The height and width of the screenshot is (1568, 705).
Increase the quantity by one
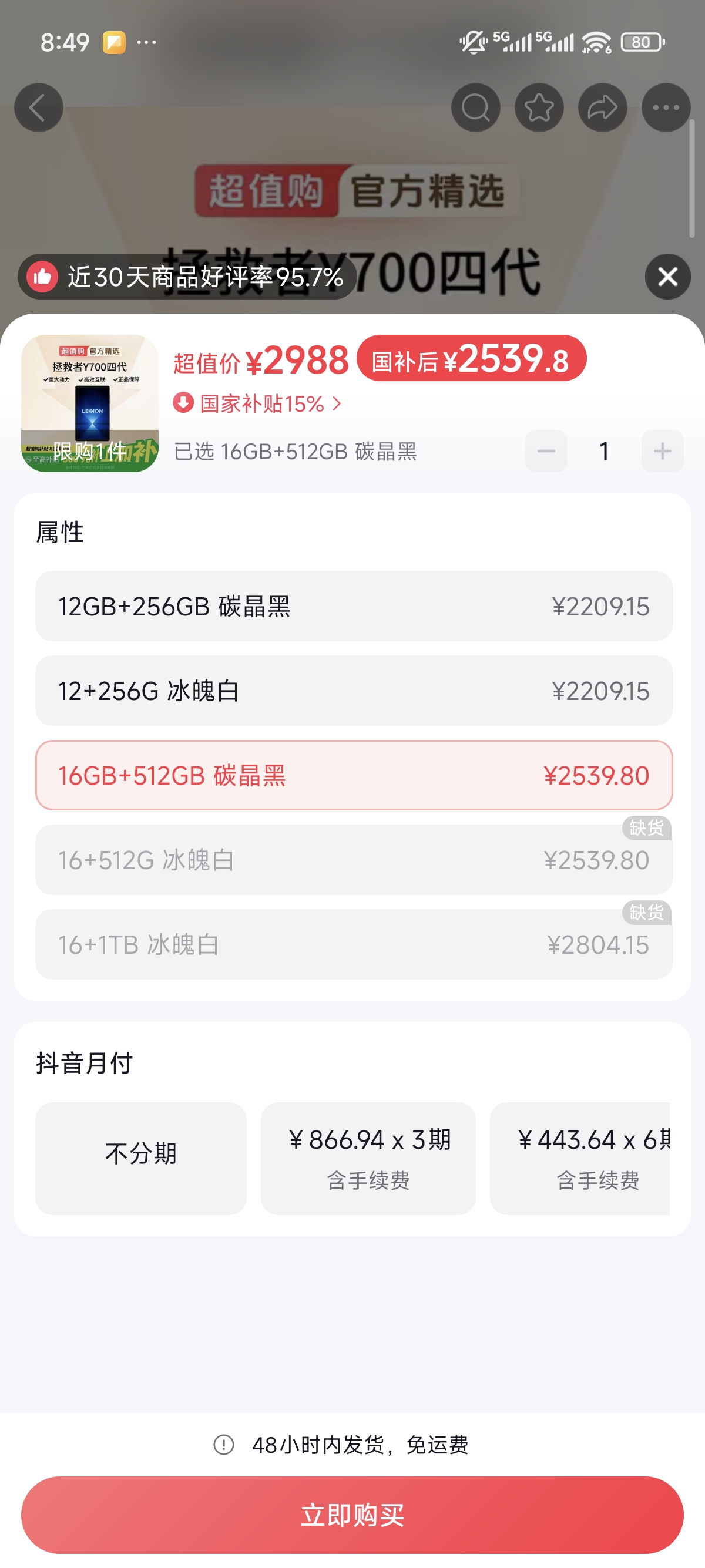662,451
